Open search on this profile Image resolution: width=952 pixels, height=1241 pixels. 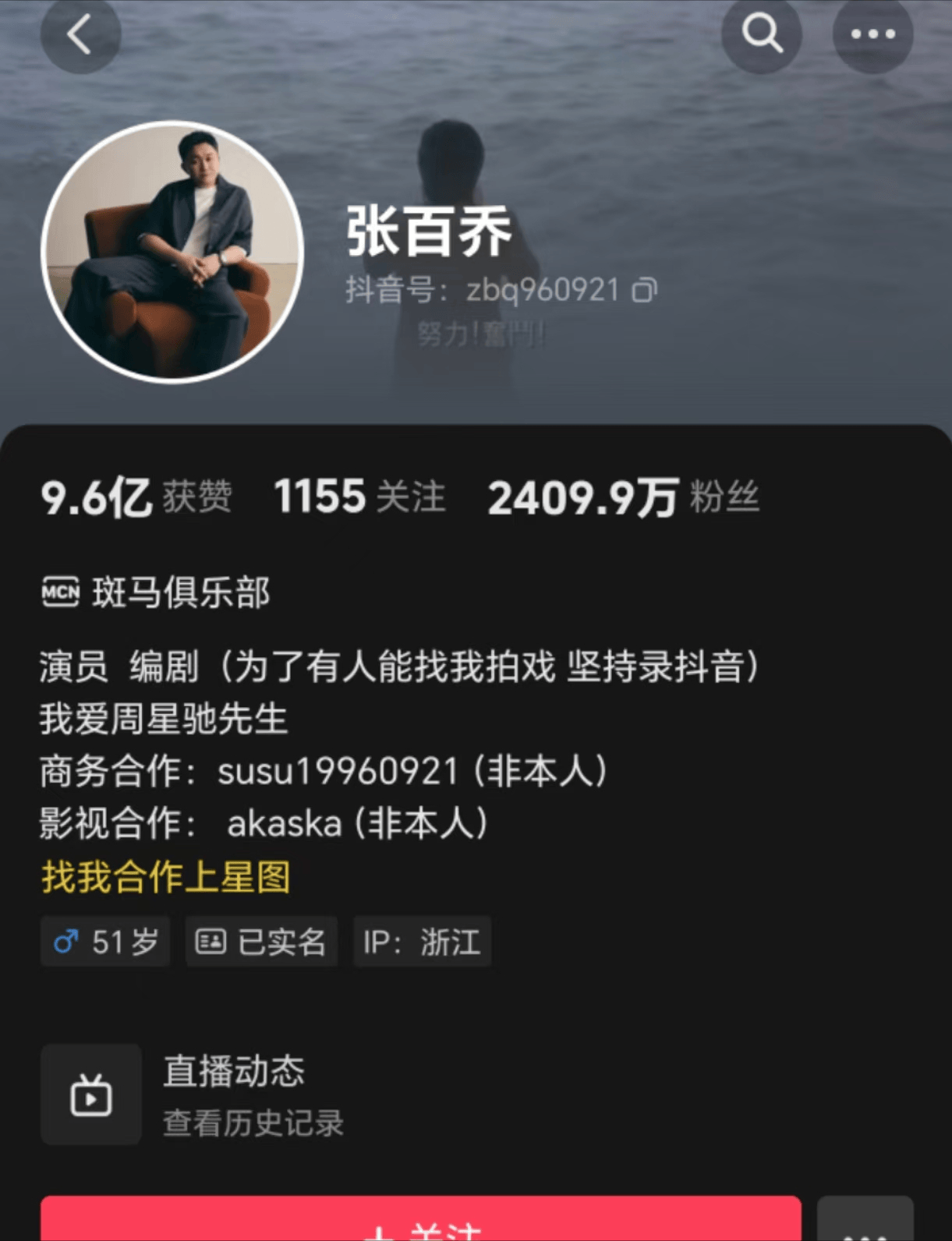761,34
